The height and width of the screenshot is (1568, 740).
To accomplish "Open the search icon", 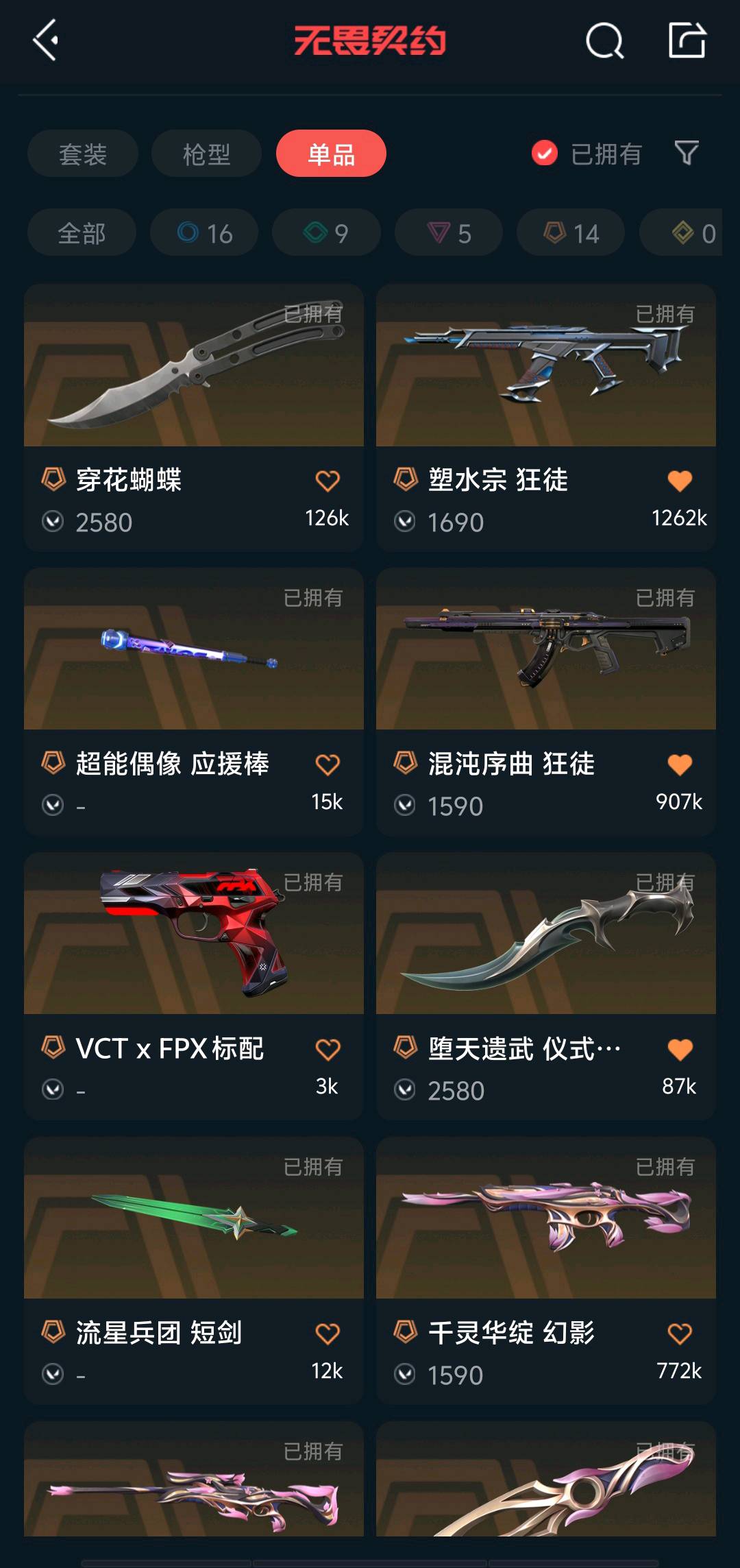I will [604, 41].
